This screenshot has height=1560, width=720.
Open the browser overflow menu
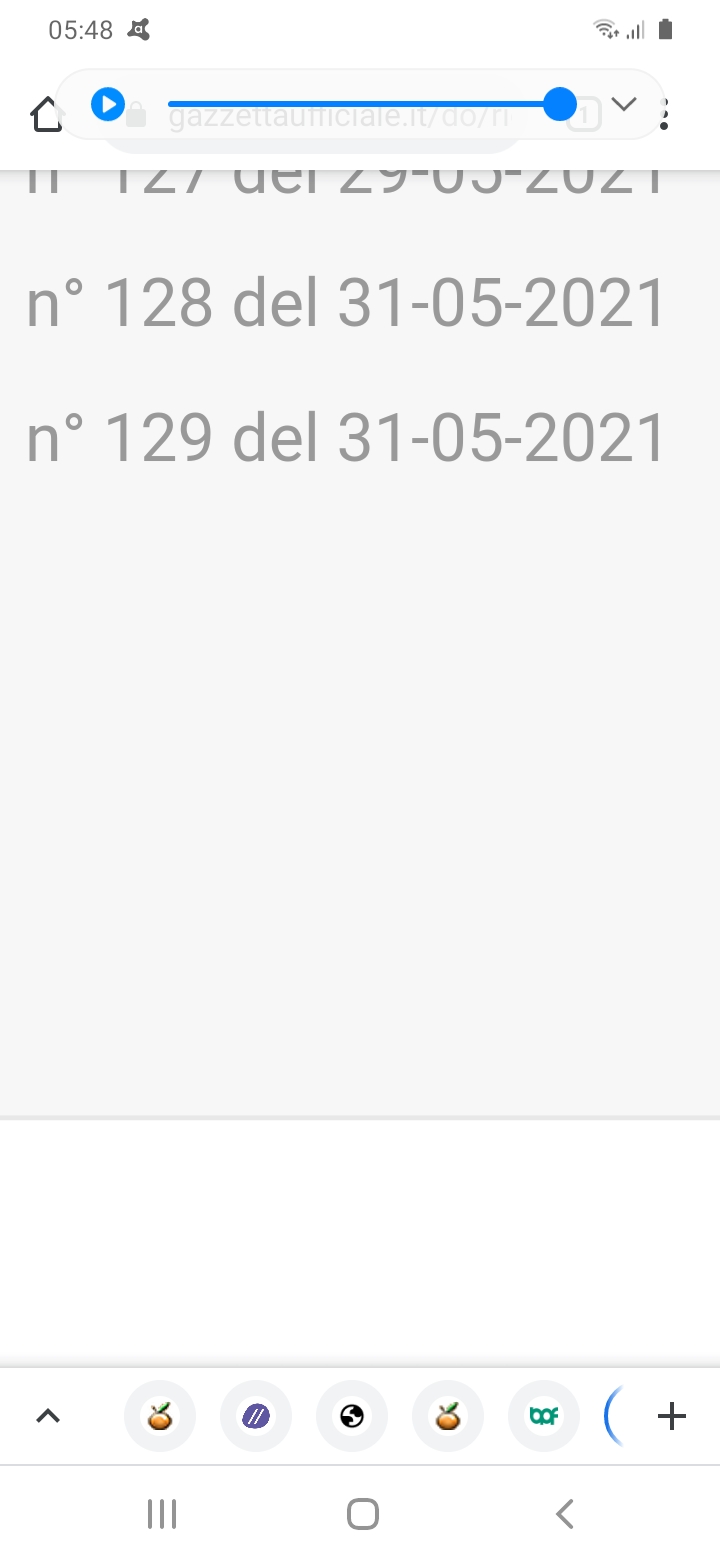click(x=664, y=115)
